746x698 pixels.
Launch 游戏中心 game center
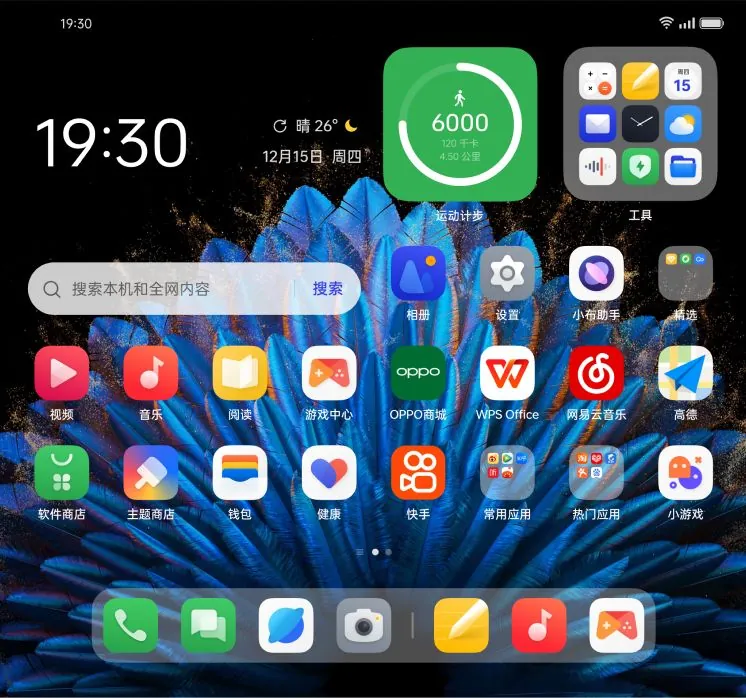329,373
